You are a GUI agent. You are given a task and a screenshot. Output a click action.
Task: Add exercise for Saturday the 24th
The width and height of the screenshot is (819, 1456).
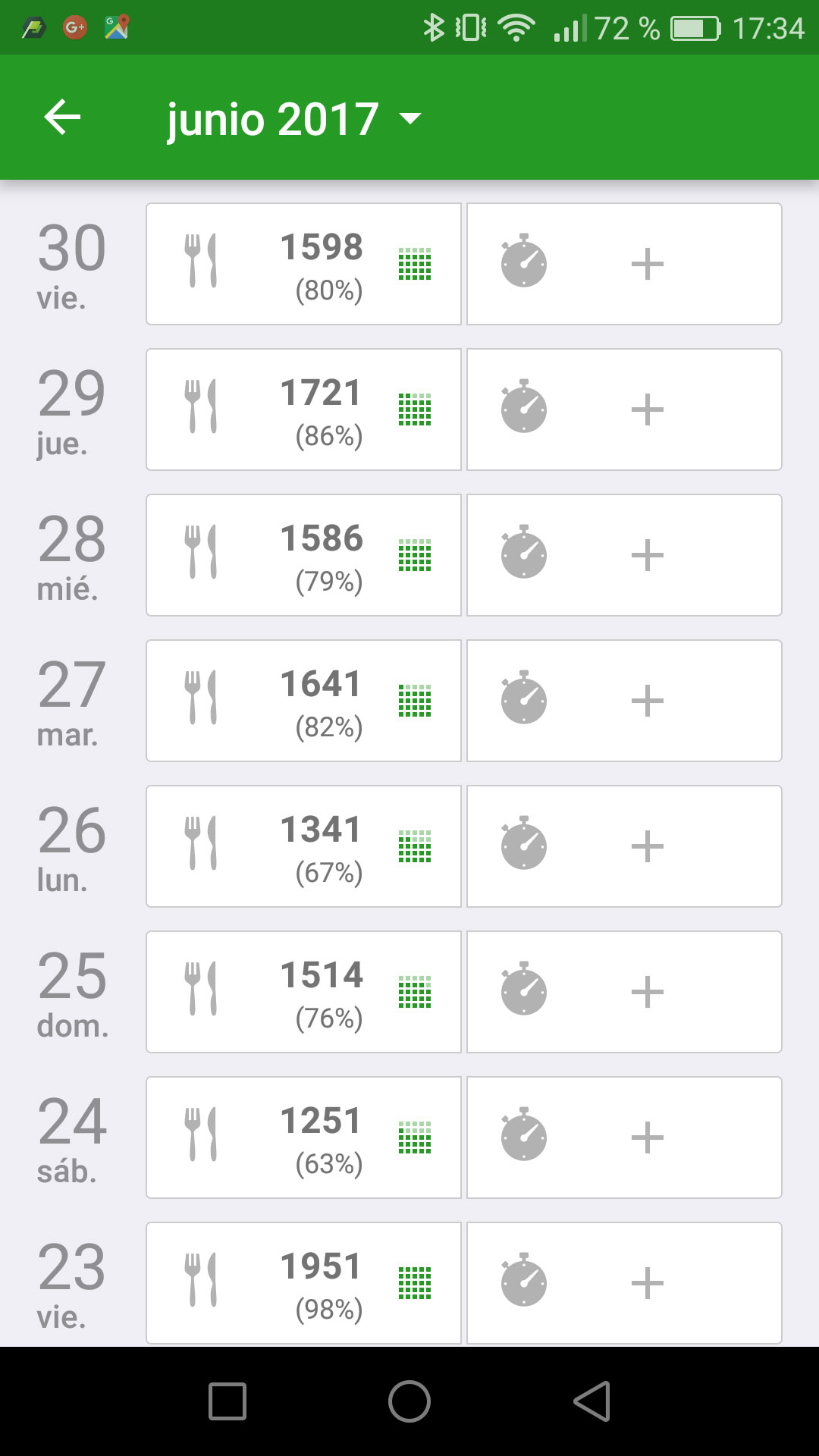tap(624, 1137)
